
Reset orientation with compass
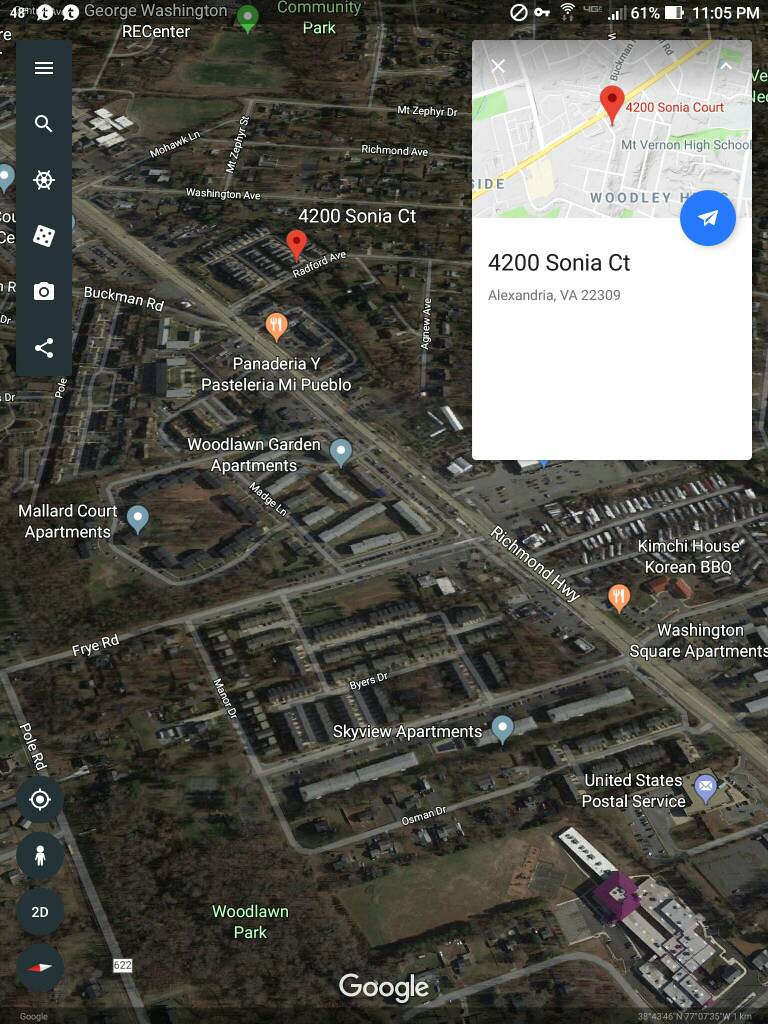click(x=40, y=968)
